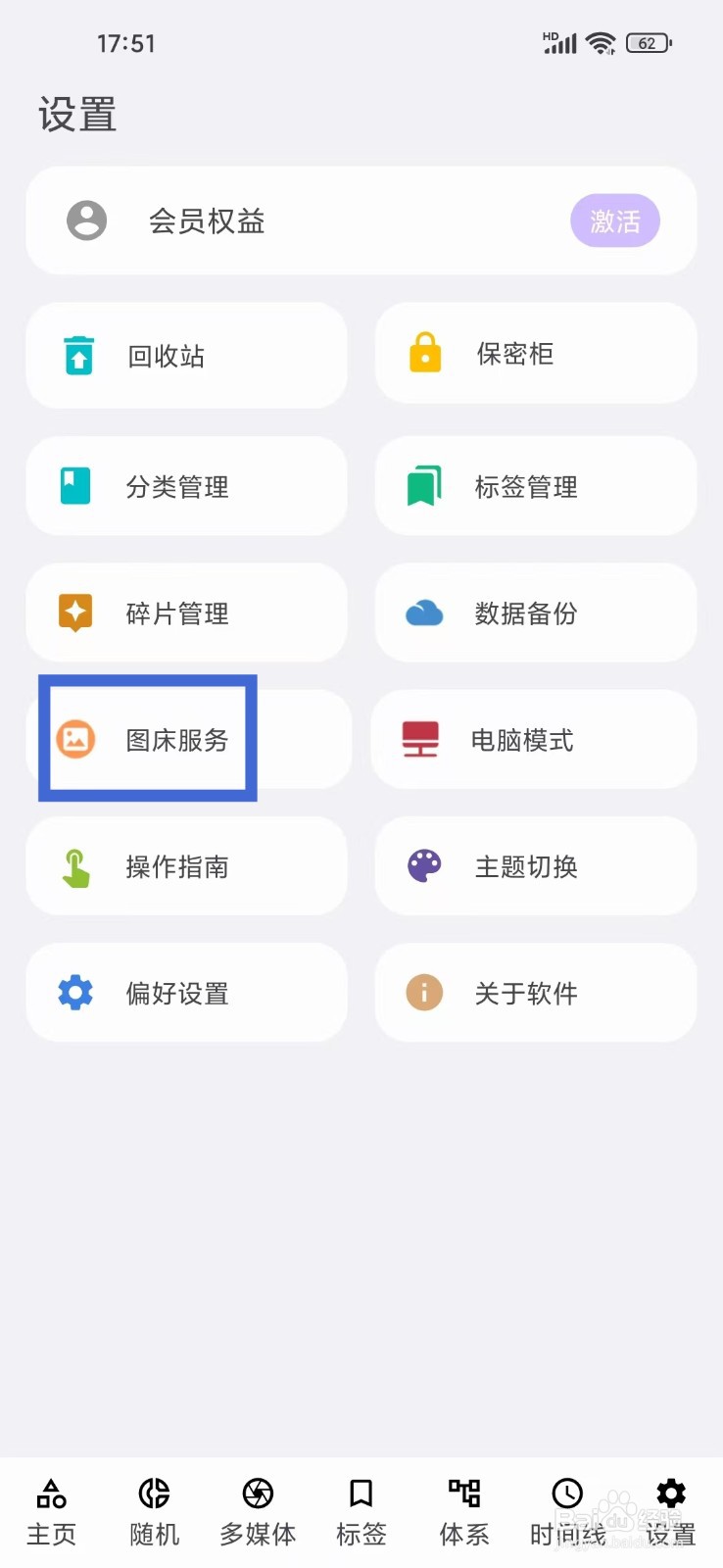Tap the 主题切换 palette icon
The height and width of the screenshot is (1568, 723).
coord(423,865)
